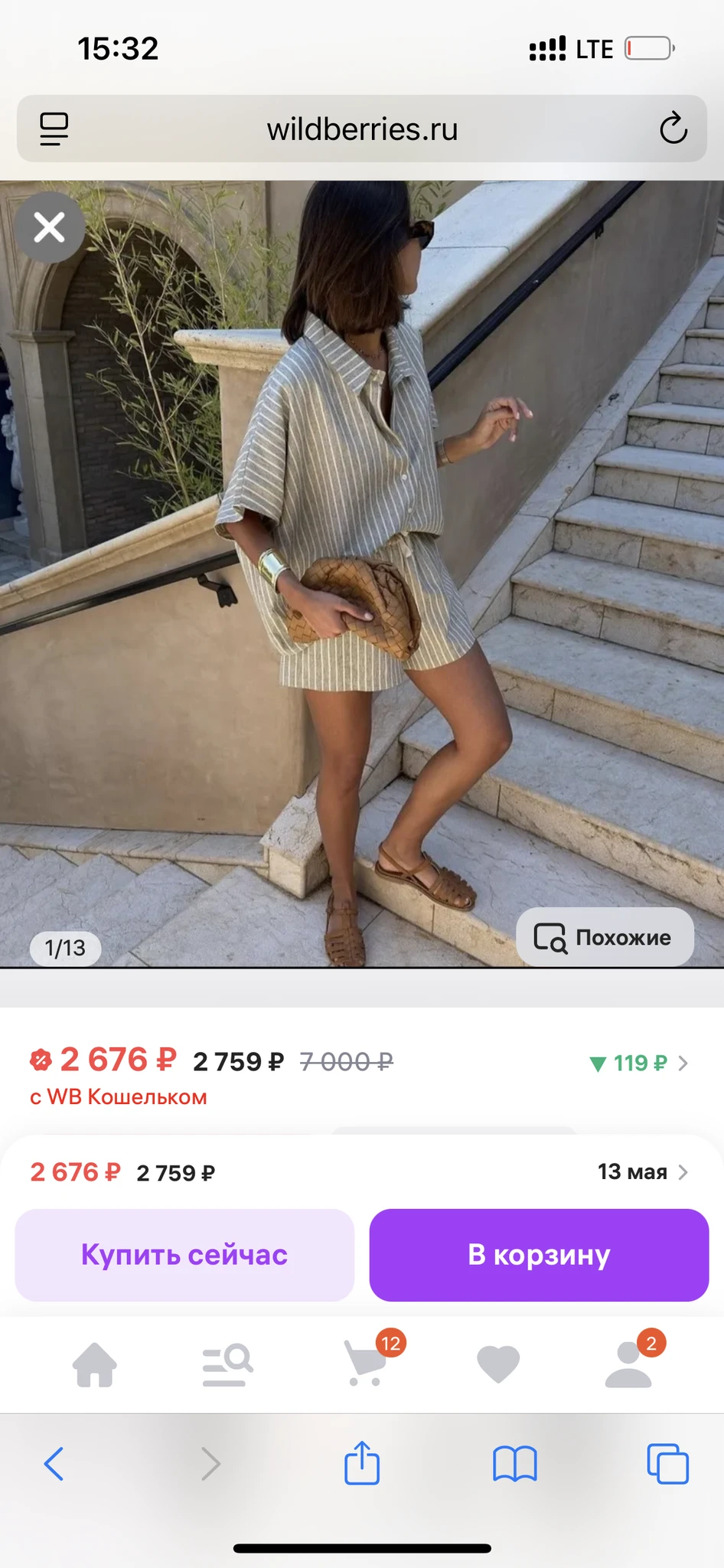Open Safari bookmarks
This screenshot has height=1568, width=724.
(515, 1464)
